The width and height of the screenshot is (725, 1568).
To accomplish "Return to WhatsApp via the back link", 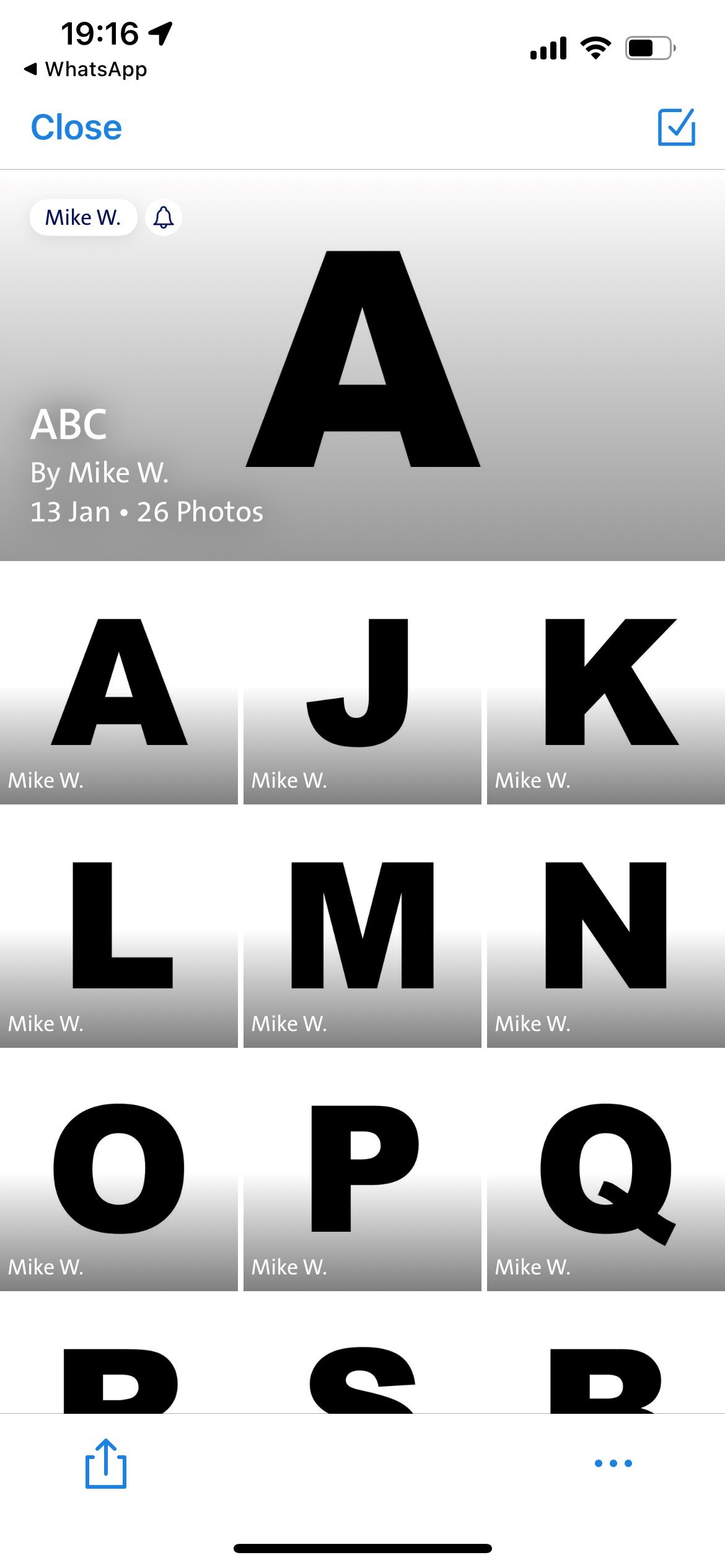I will [x=86, y=69].
